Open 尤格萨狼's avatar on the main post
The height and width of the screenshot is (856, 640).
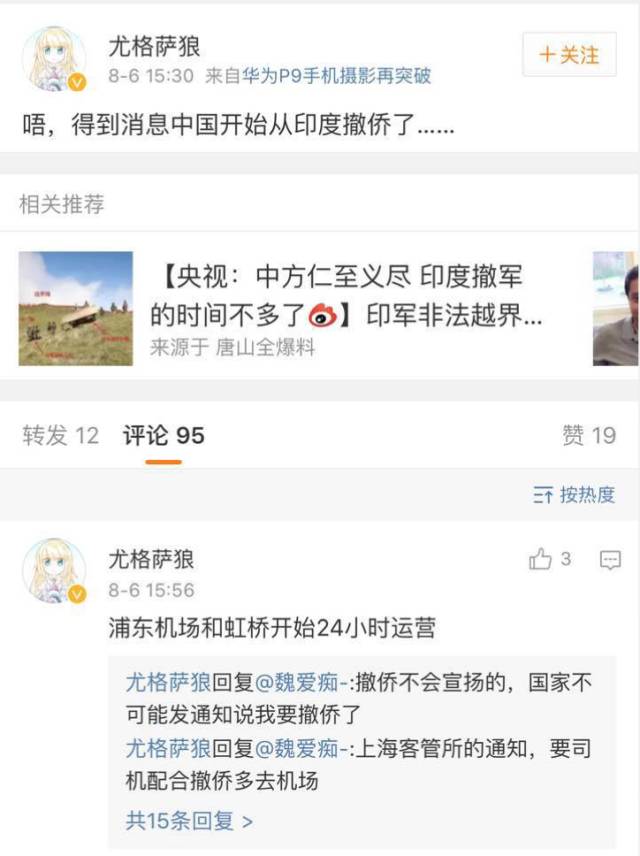[54, 58]
